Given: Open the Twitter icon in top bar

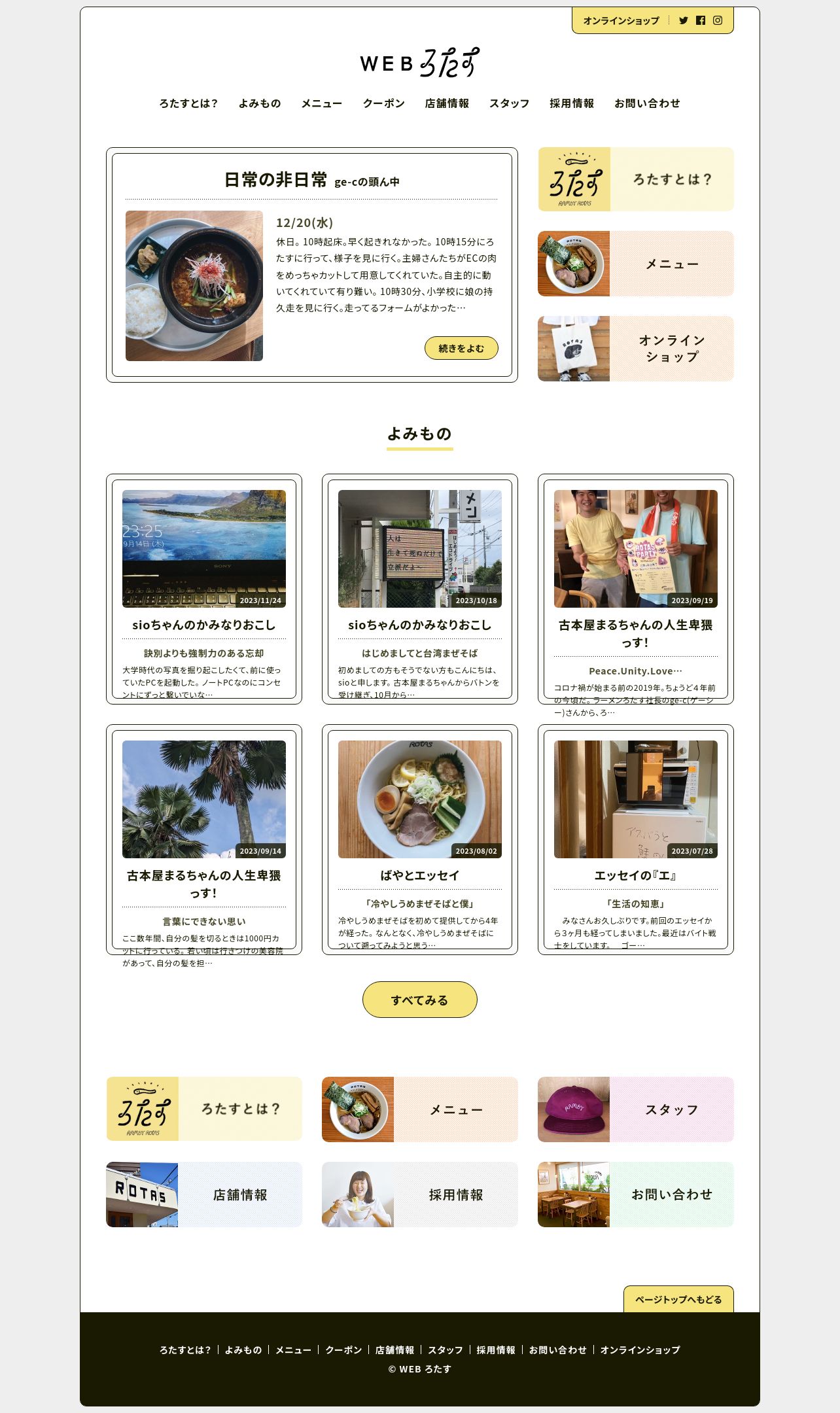Looking at the screenshot, I should pos(684,20).
